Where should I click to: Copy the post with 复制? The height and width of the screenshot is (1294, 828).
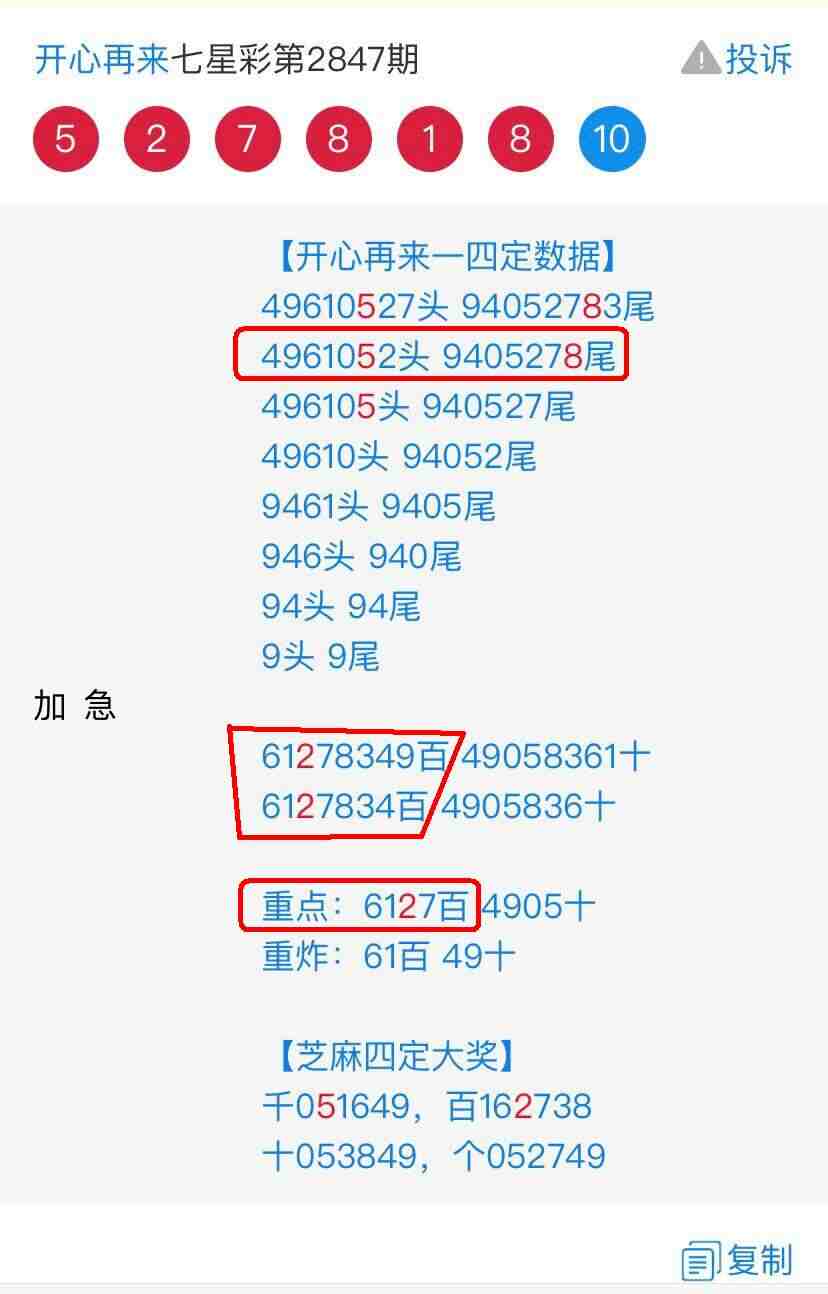(x=738, y=1260)
